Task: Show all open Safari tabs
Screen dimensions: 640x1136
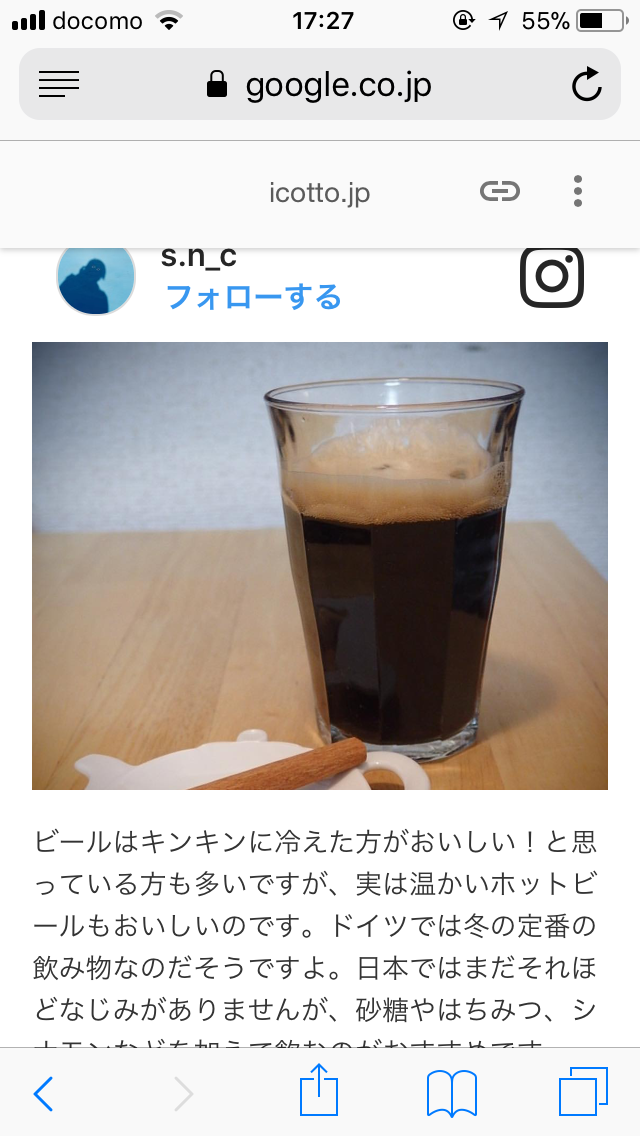Action: tap(583, 1091)
